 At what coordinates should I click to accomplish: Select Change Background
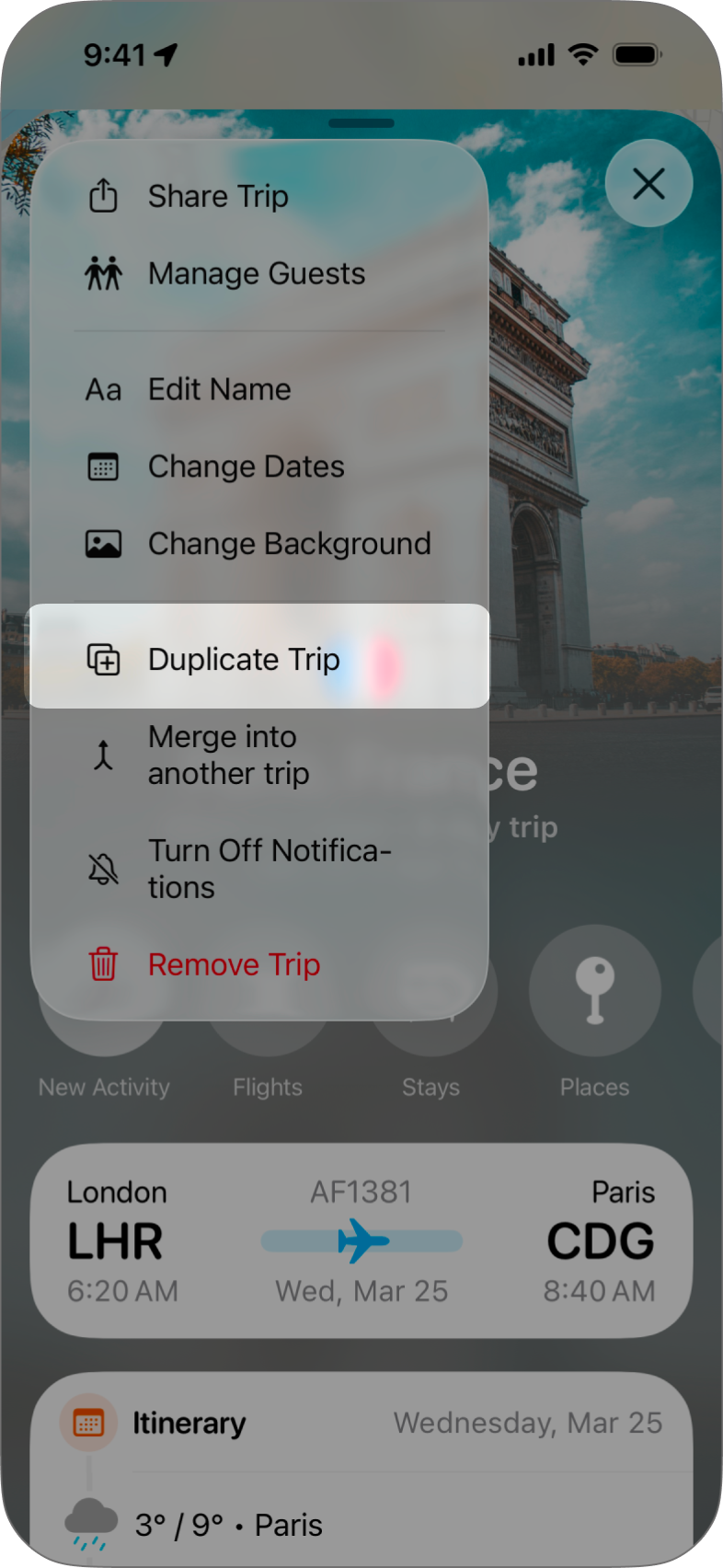point(288,545)
